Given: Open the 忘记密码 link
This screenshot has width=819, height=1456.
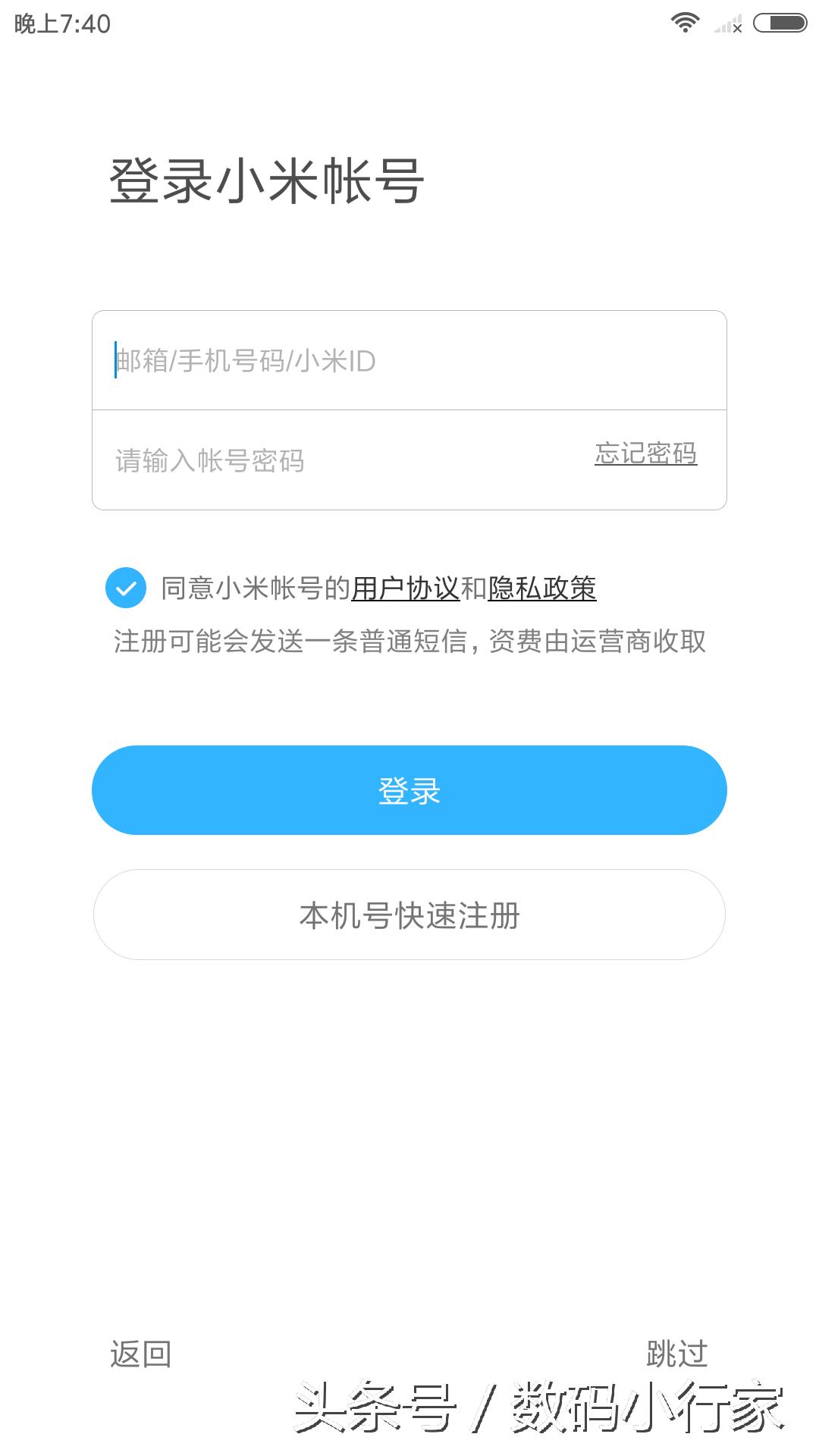Looking at the screenshot, I should point(645,453).
